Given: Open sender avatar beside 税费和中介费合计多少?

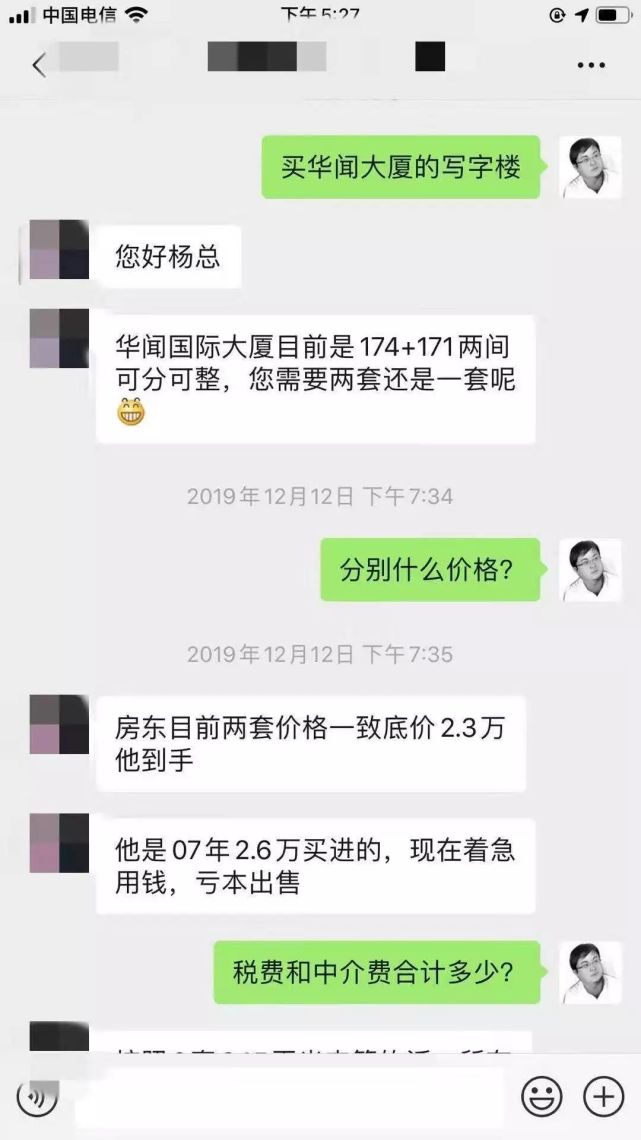Looking at the screenshot, I should (x=591, y=973).
